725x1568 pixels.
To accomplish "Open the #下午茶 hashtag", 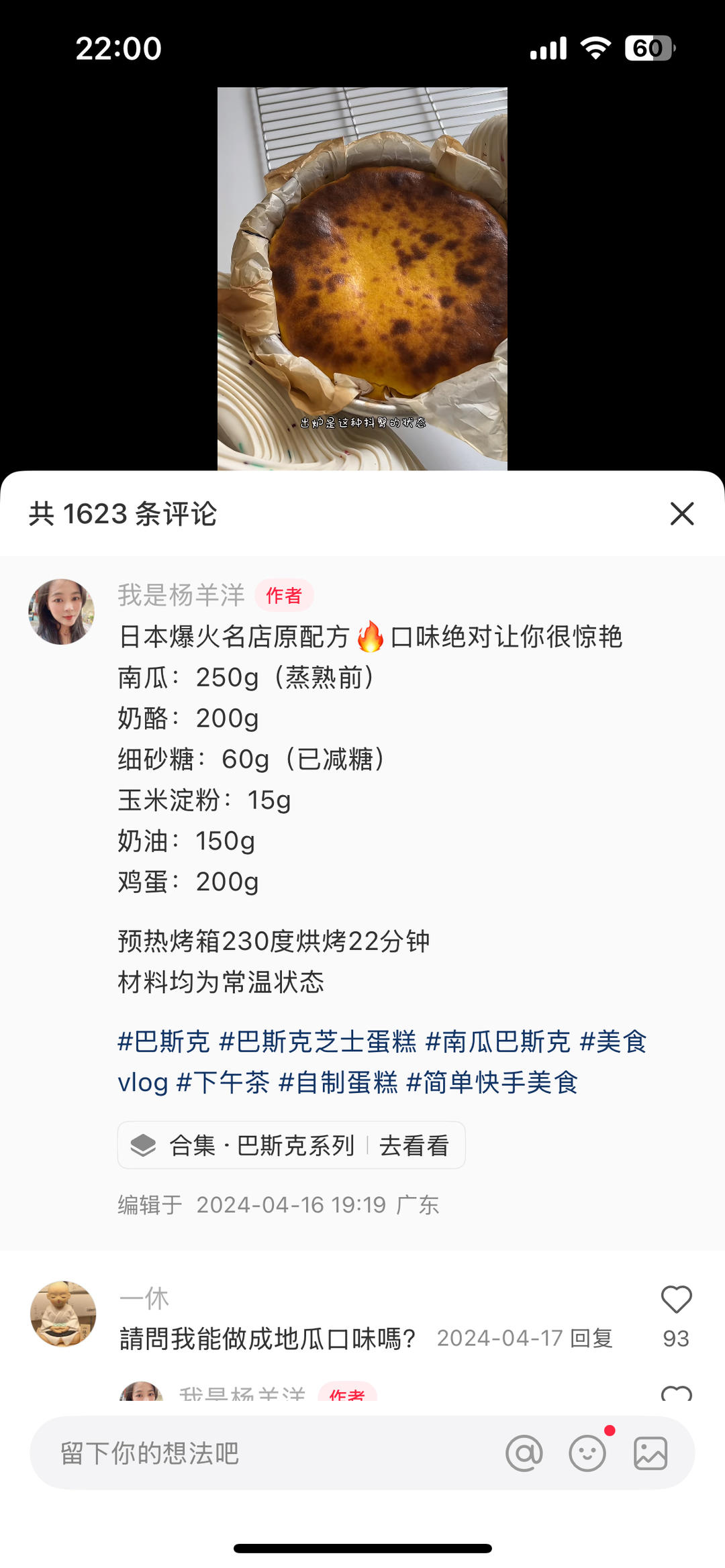I will [223, 1082].
